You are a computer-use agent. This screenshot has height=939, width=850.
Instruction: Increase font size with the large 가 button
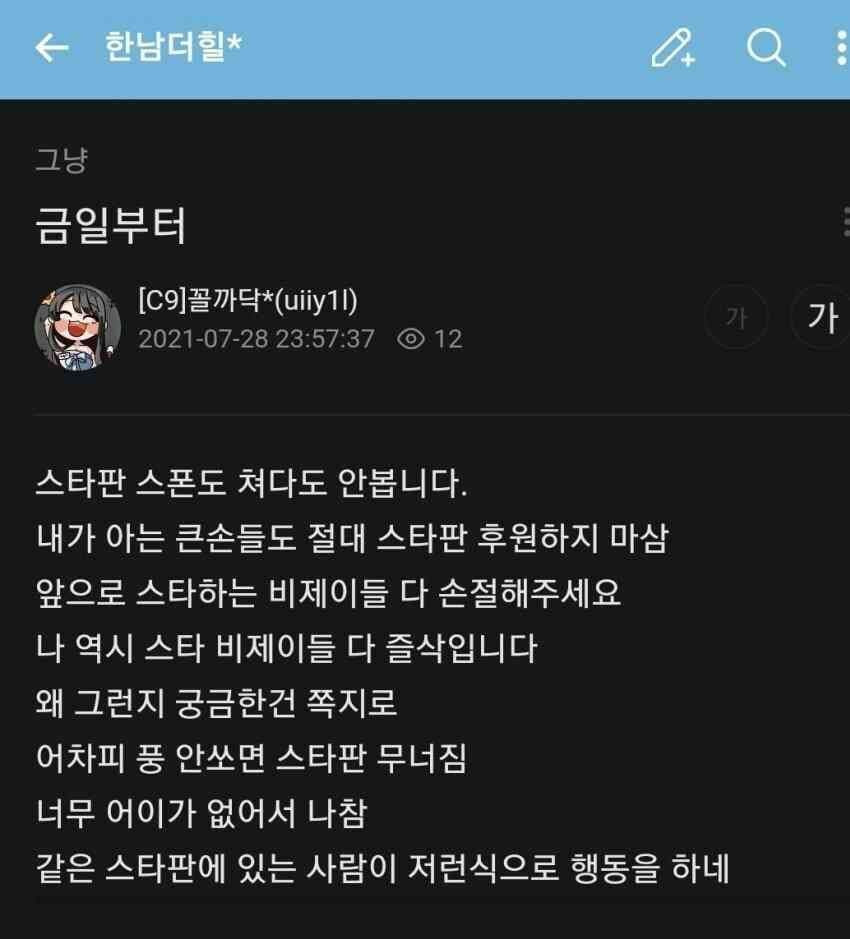click(x=821, y=319)
